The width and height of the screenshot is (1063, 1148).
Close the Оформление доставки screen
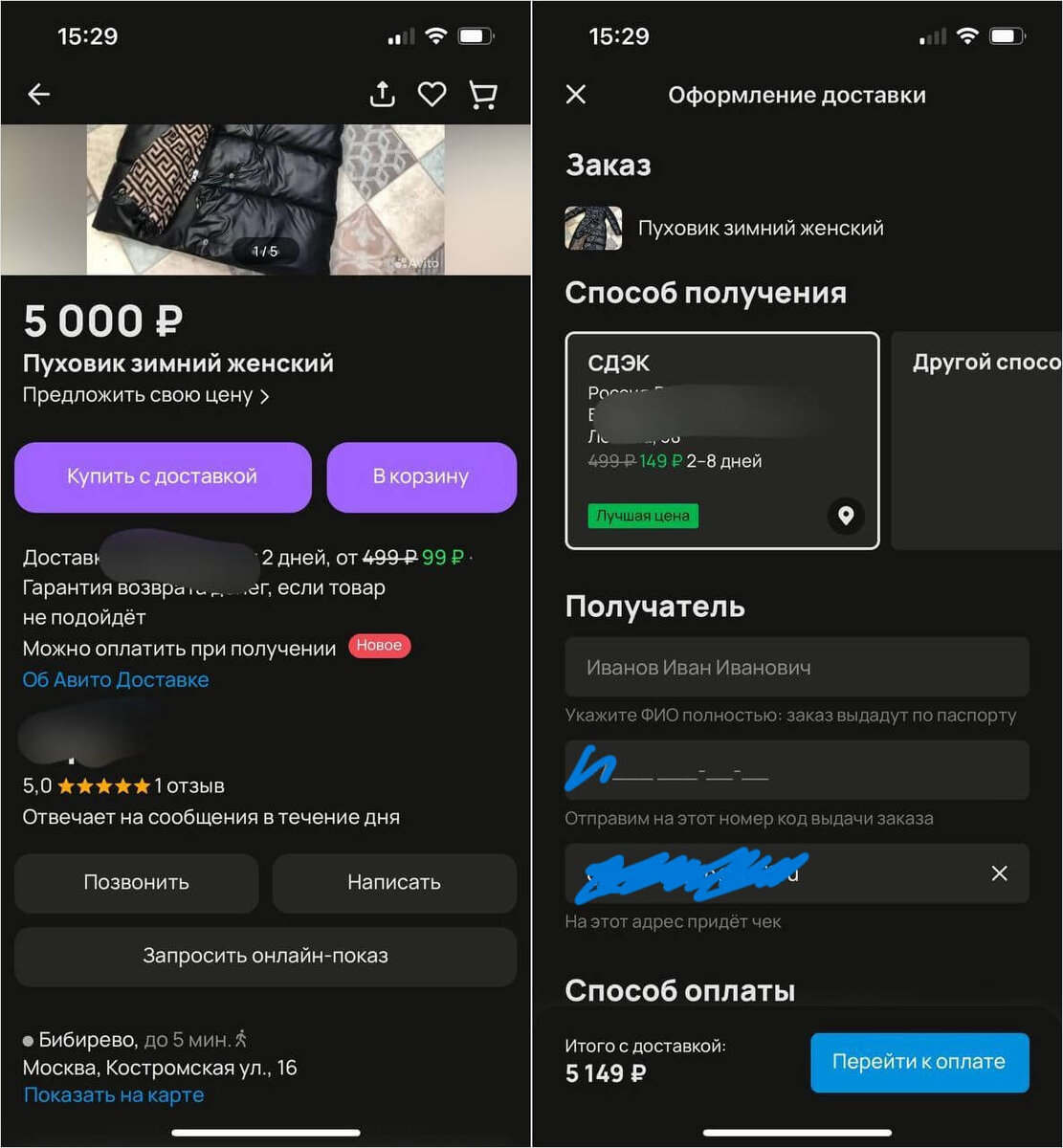pos(575,94)
